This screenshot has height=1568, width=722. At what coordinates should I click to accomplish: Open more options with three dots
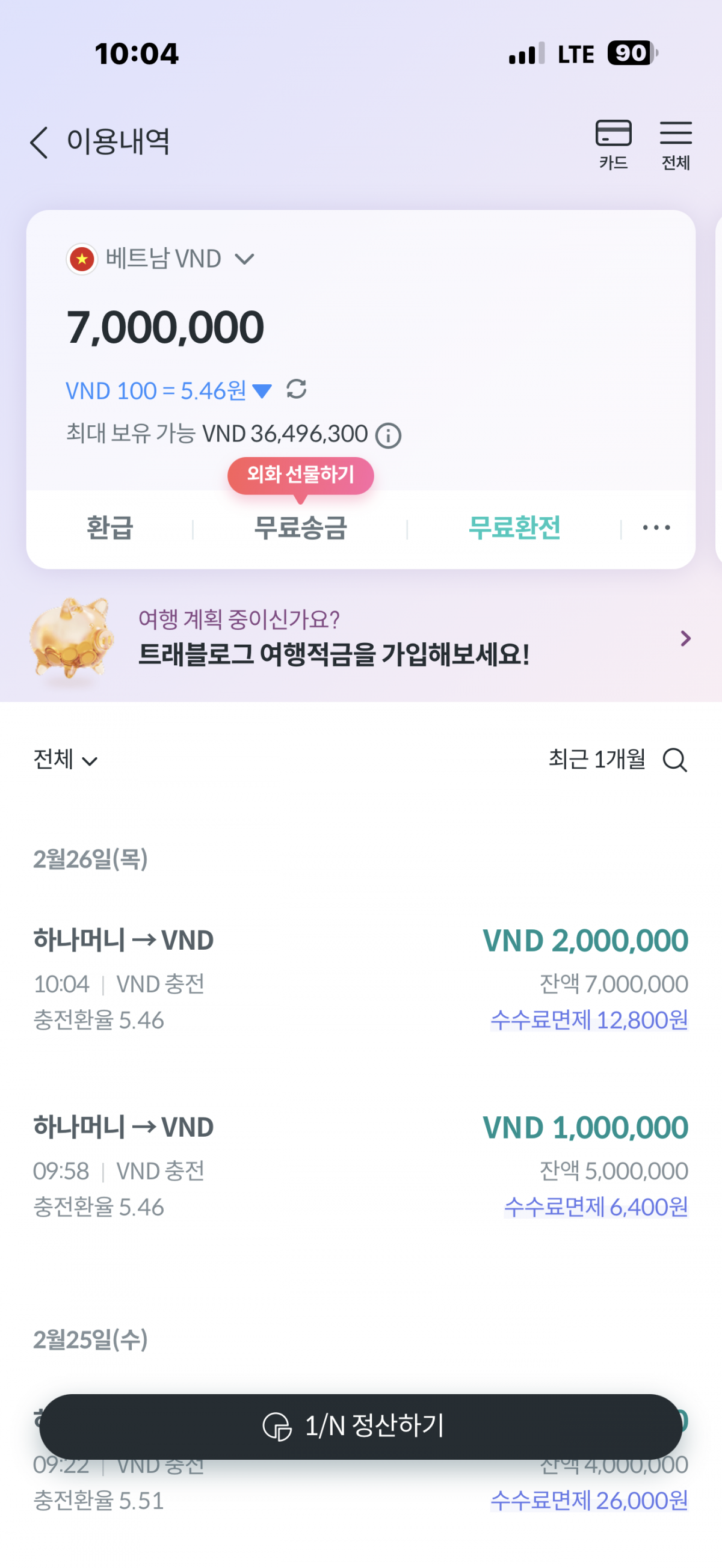(656, 527)
